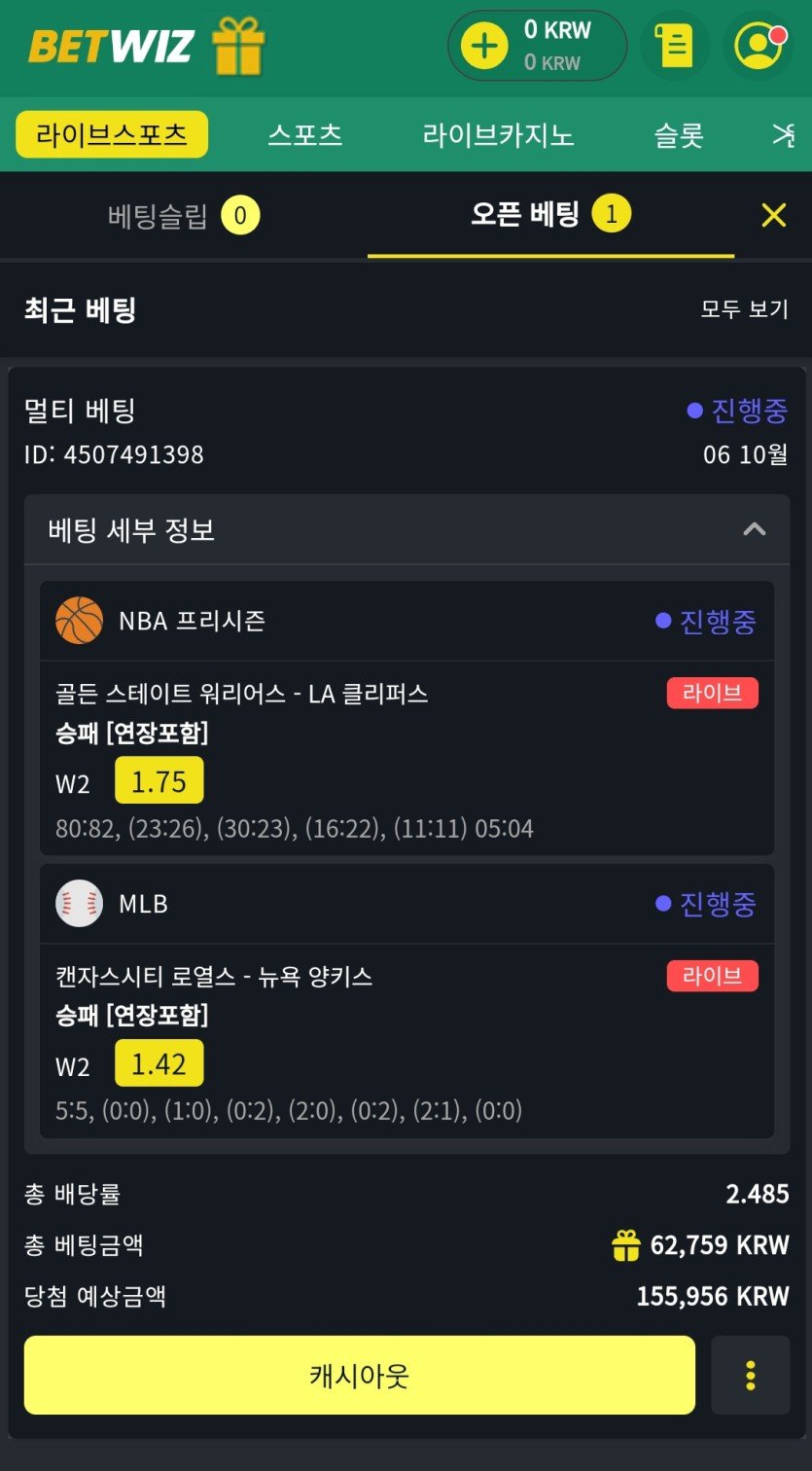Open the bet history receipt icon
Viewport: 812px width, 1471px height.
674,46
